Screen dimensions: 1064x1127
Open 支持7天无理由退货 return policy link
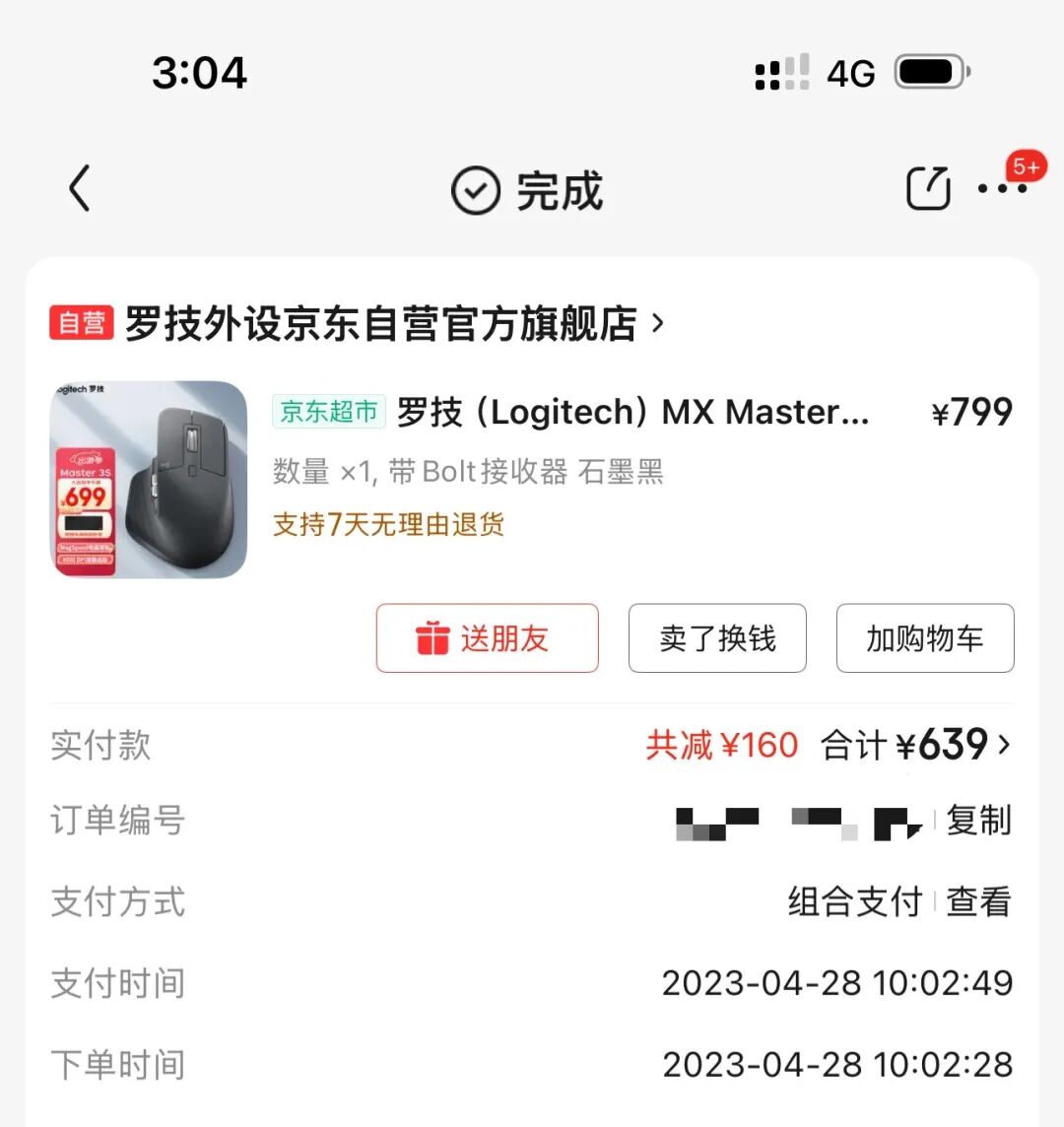(389, 524)
